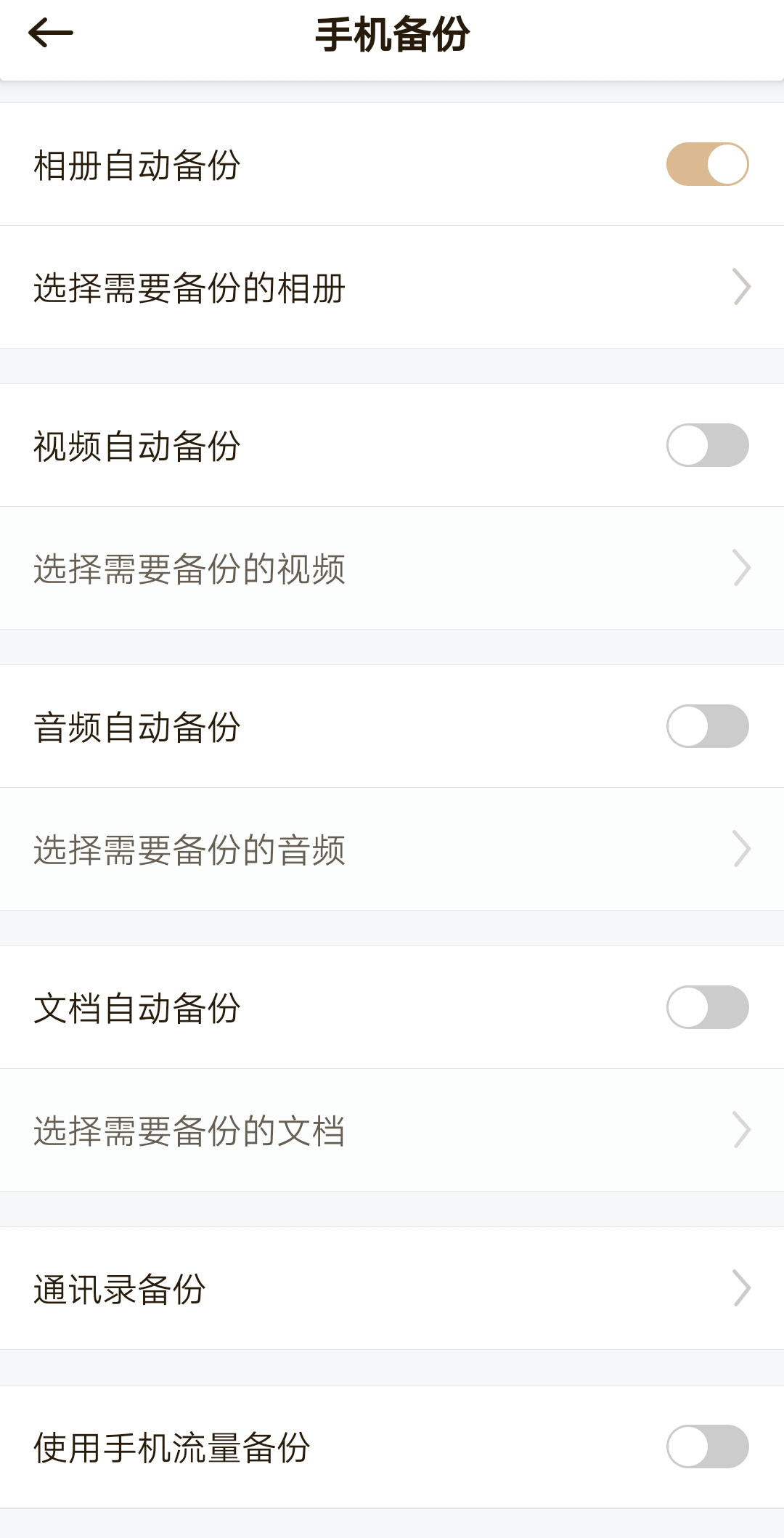
Task: Open the chevron next to 选择需要备份的音频
Action: click(x=742, y=848)
